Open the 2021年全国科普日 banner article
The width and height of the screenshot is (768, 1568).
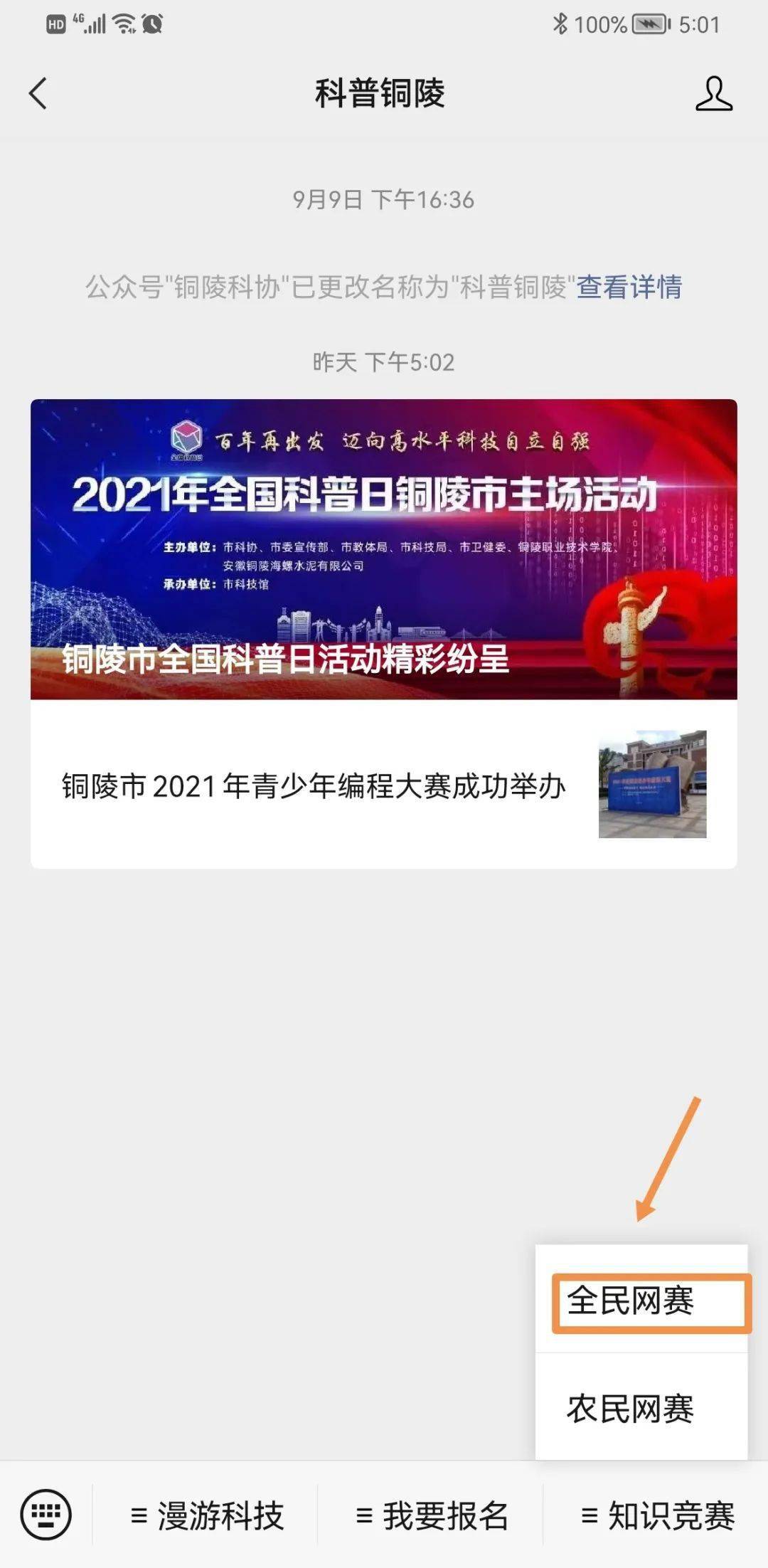tap(383, 549)
